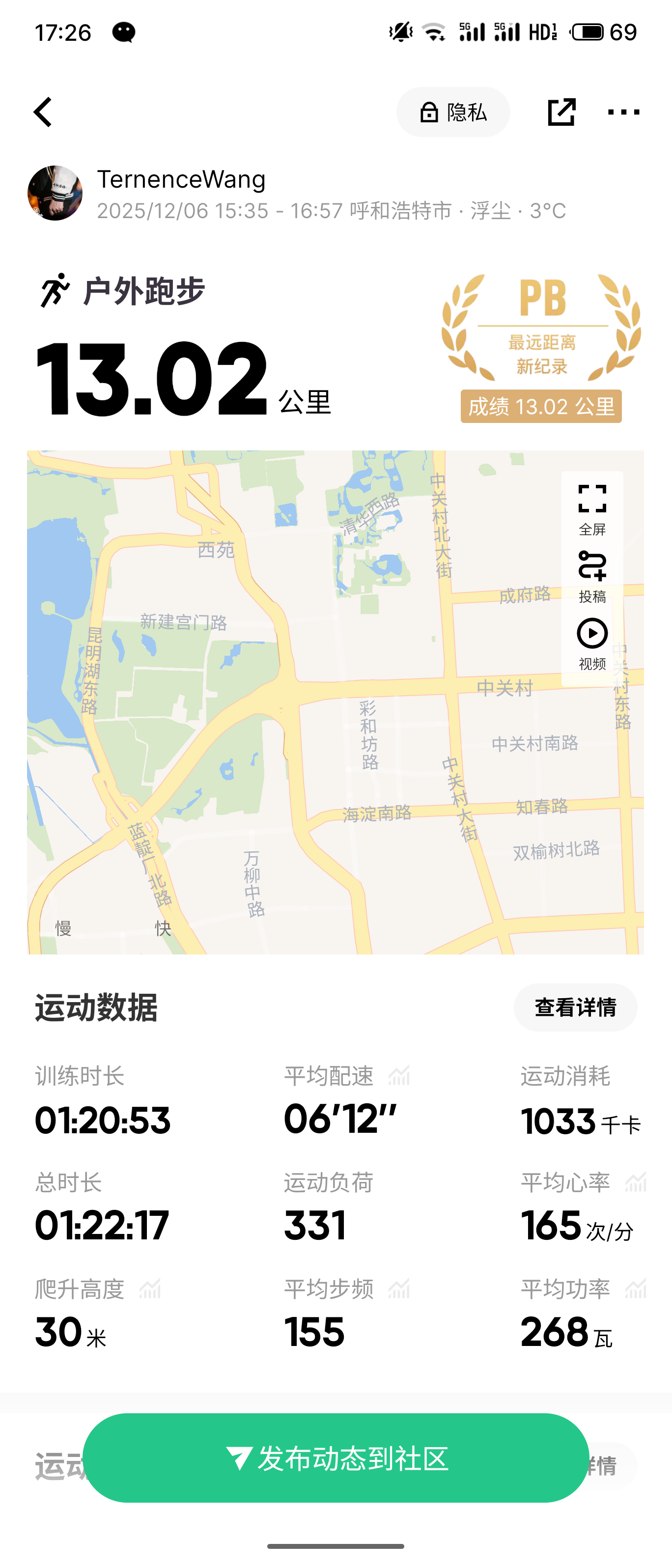Open TernenceWang's profile avatar
The height and width of the screenshot is (1568, 672).
[55, 193]
